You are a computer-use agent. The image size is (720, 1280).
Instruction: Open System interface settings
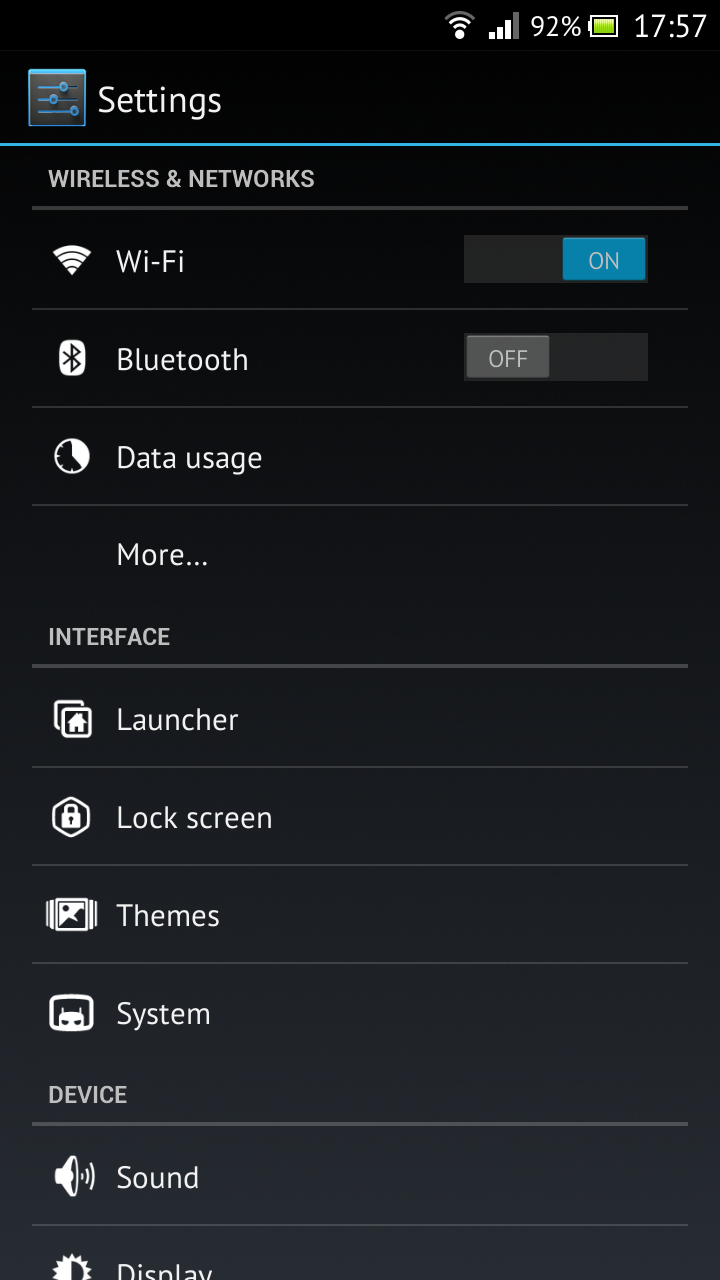(163, 1013)
